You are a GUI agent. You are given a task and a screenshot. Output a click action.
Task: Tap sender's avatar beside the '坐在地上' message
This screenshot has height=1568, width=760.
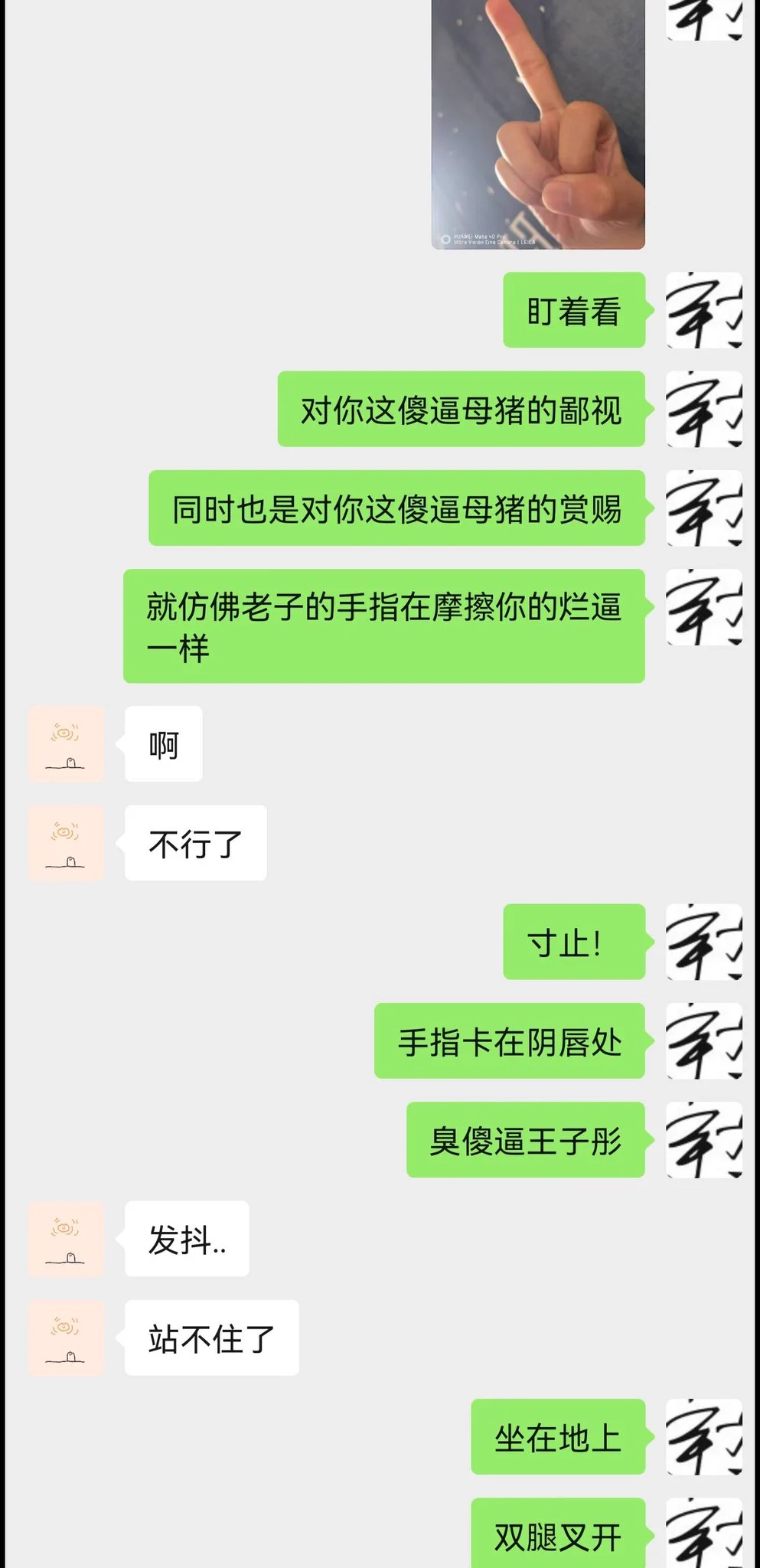point(703,1437)
